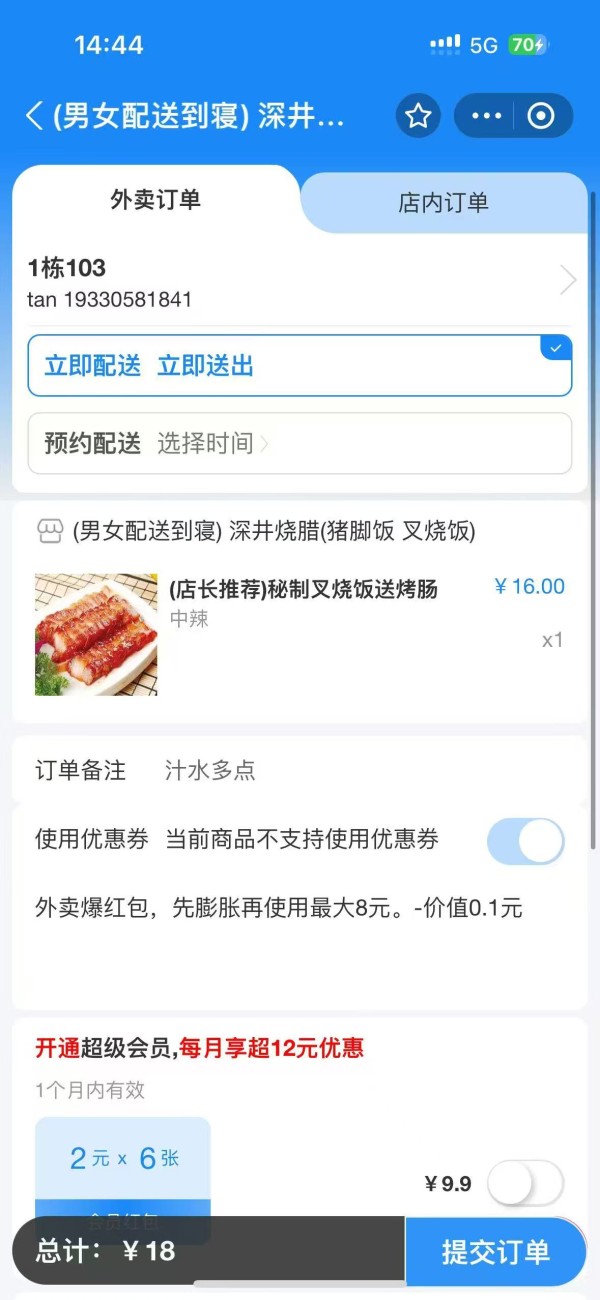Submit the order with 提交订单
This screenshot has width=600, height=1300.
point(495,1251)
